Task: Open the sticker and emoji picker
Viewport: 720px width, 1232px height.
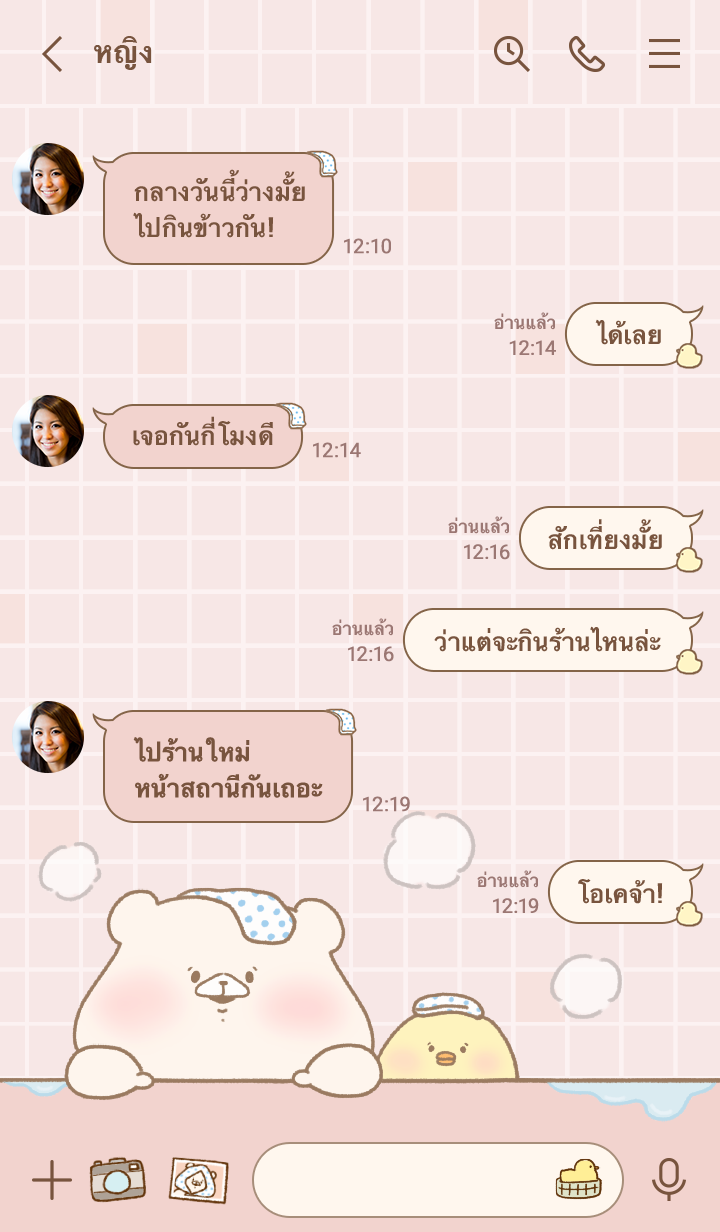Action: (578, 1180)
